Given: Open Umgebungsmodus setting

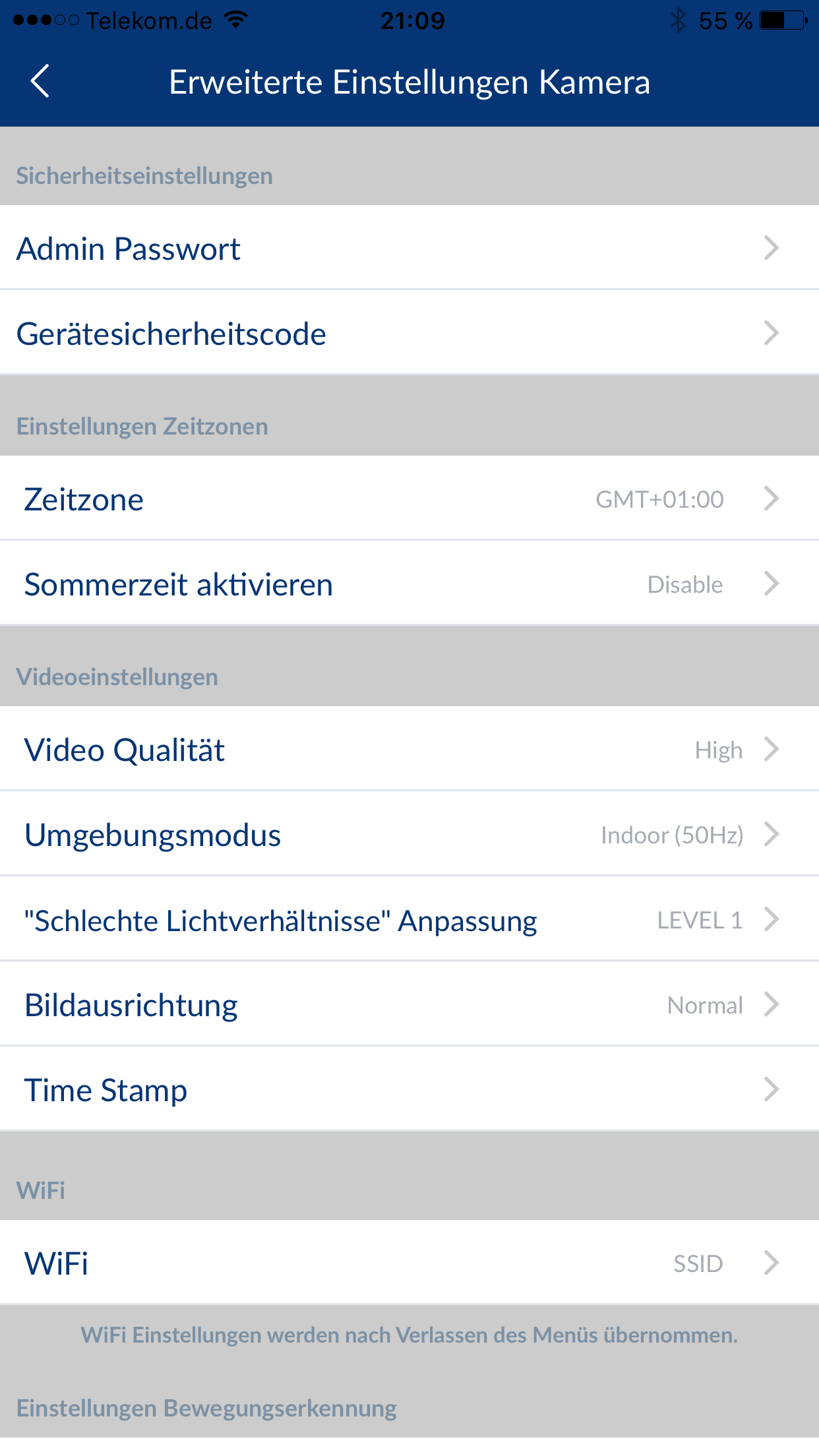Looking at the screenshot, I should (x=409, y=834).
